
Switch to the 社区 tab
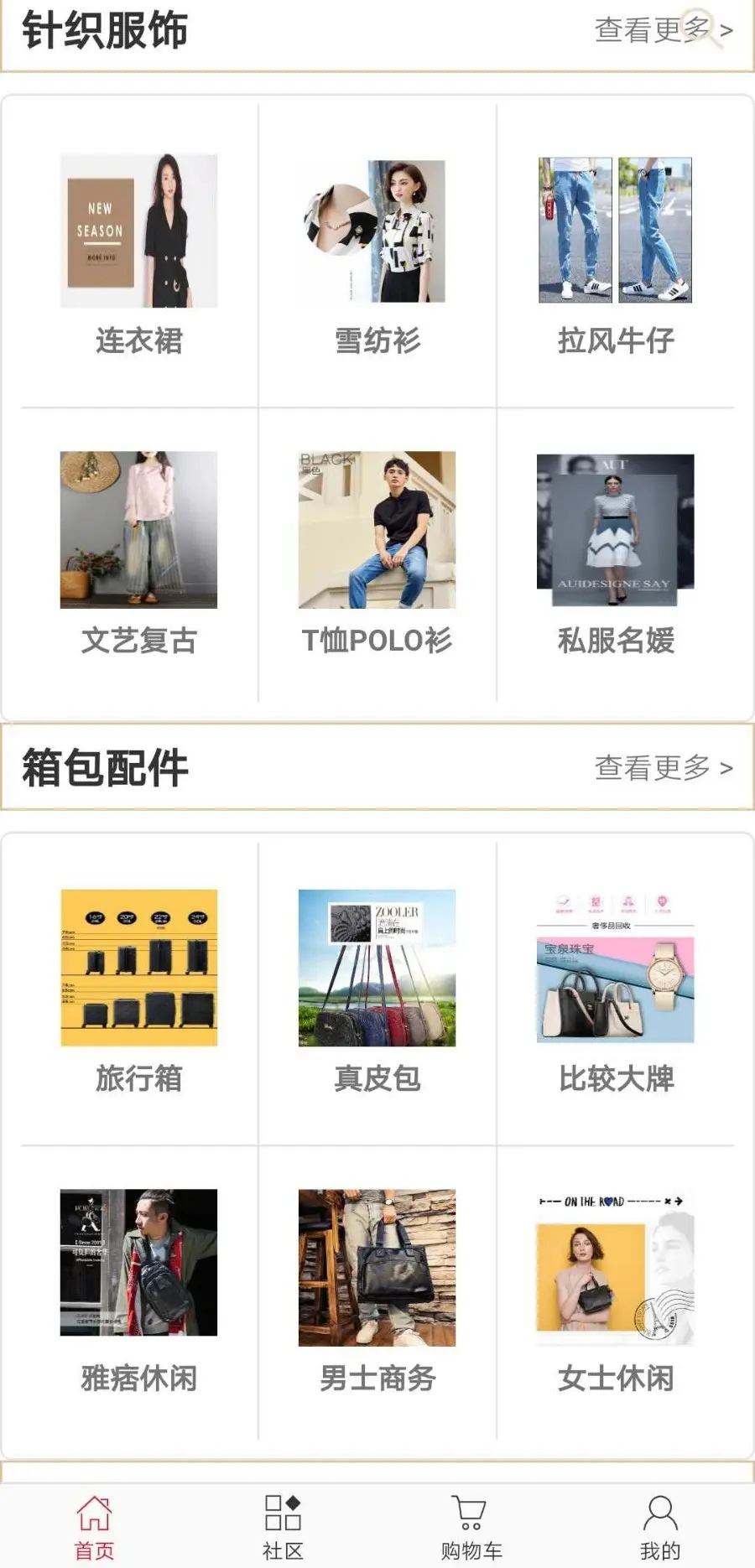(283, 1528)
